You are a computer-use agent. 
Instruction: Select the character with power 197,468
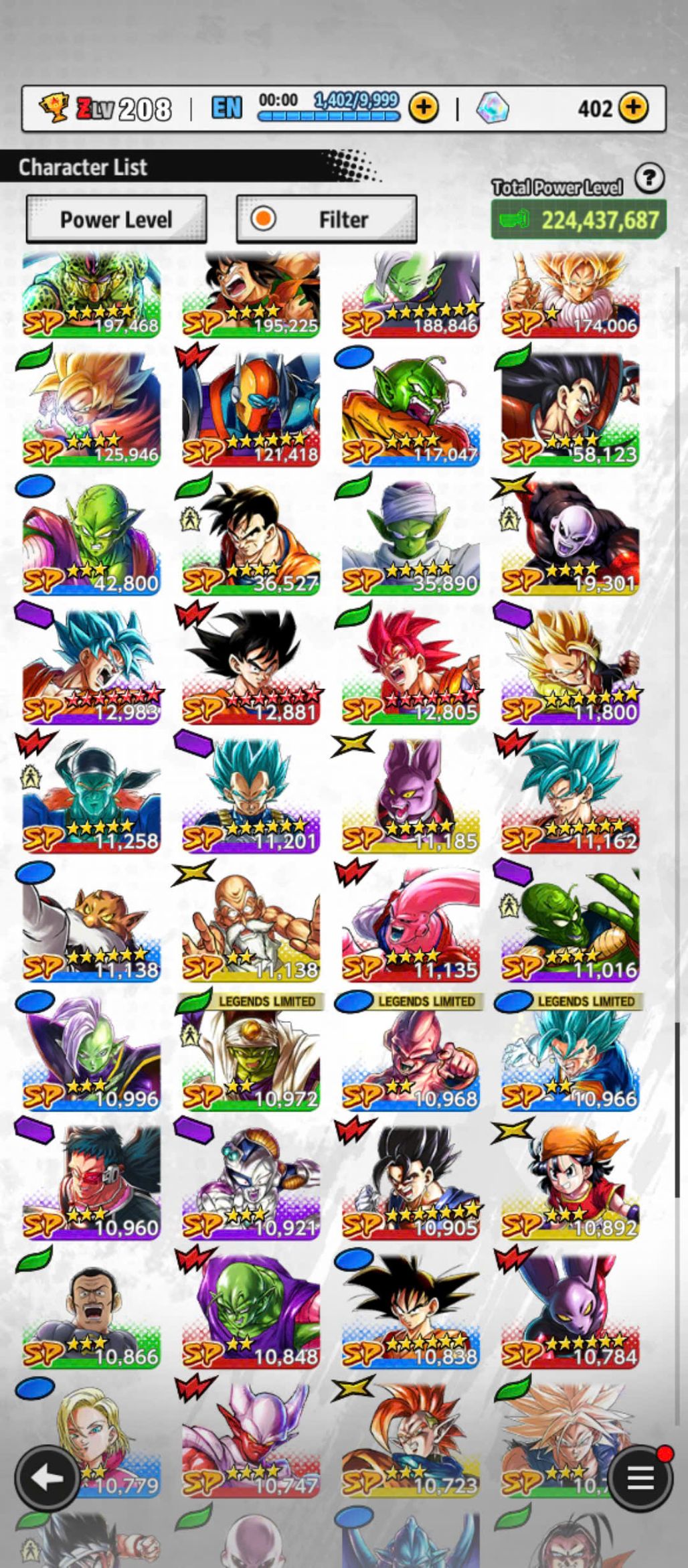click(92, 295)
